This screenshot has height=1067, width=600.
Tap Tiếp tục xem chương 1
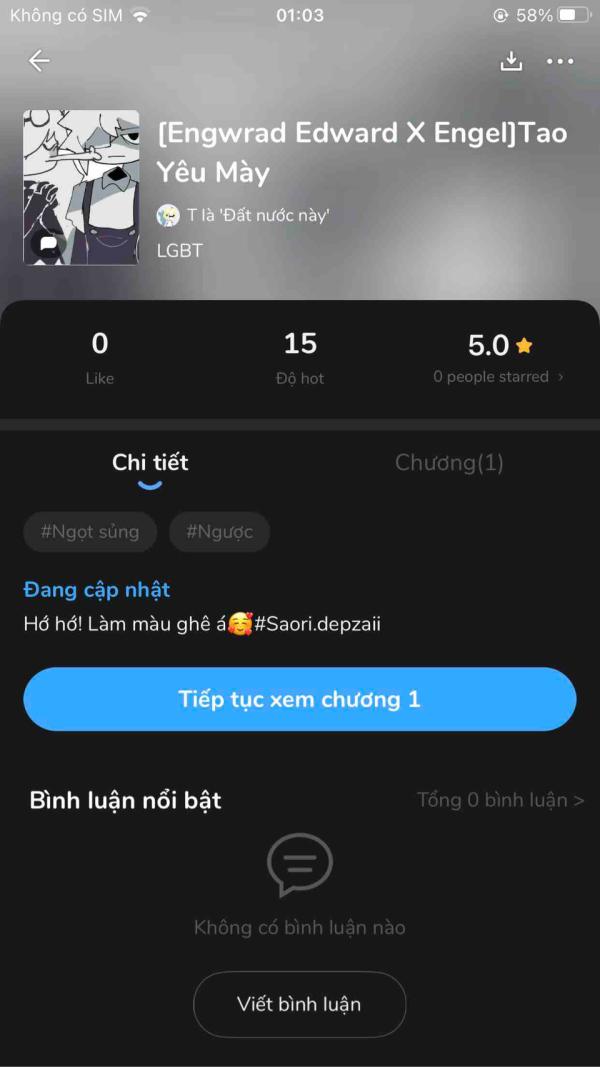tap(300, 699)
